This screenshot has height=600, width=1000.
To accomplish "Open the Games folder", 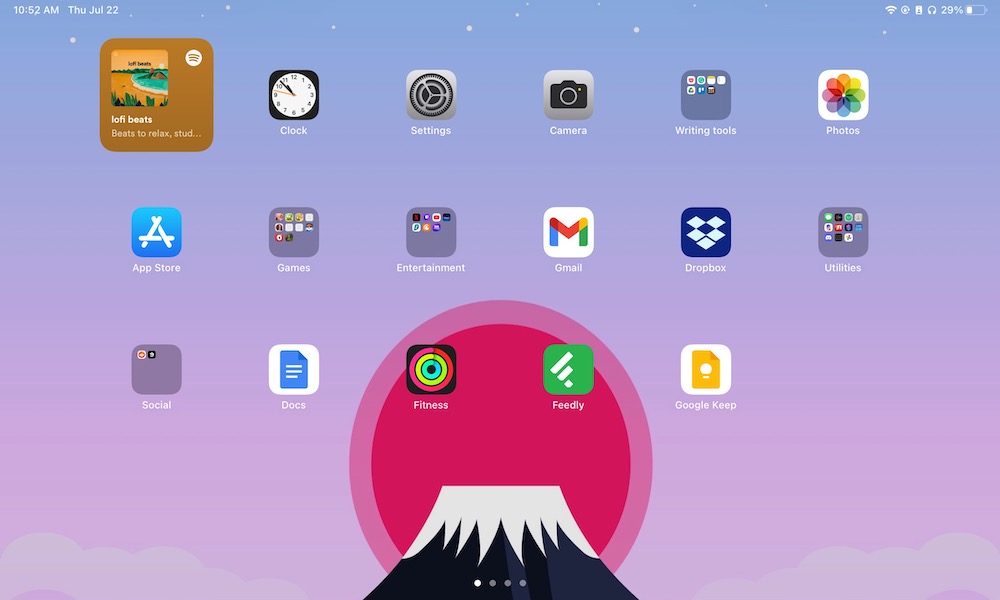I will point(293,232).
